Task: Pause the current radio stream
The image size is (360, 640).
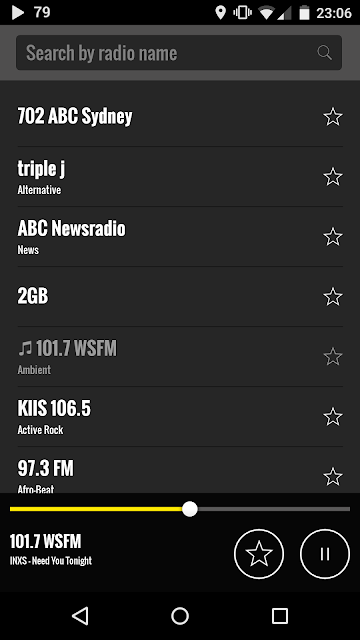Action: (325, 554)
